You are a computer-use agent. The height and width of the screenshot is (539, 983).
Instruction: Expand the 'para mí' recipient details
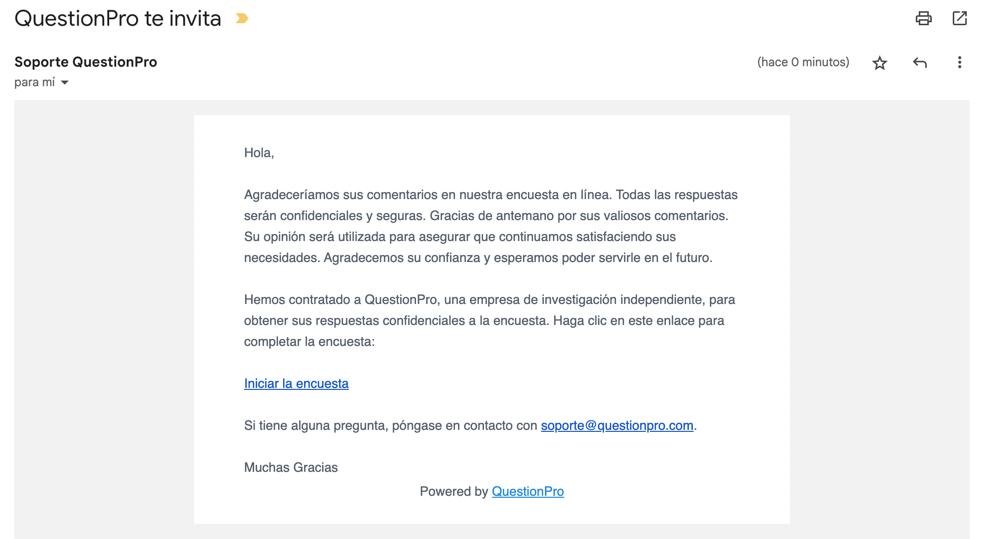pyautogui.click(x=65, y=83)
